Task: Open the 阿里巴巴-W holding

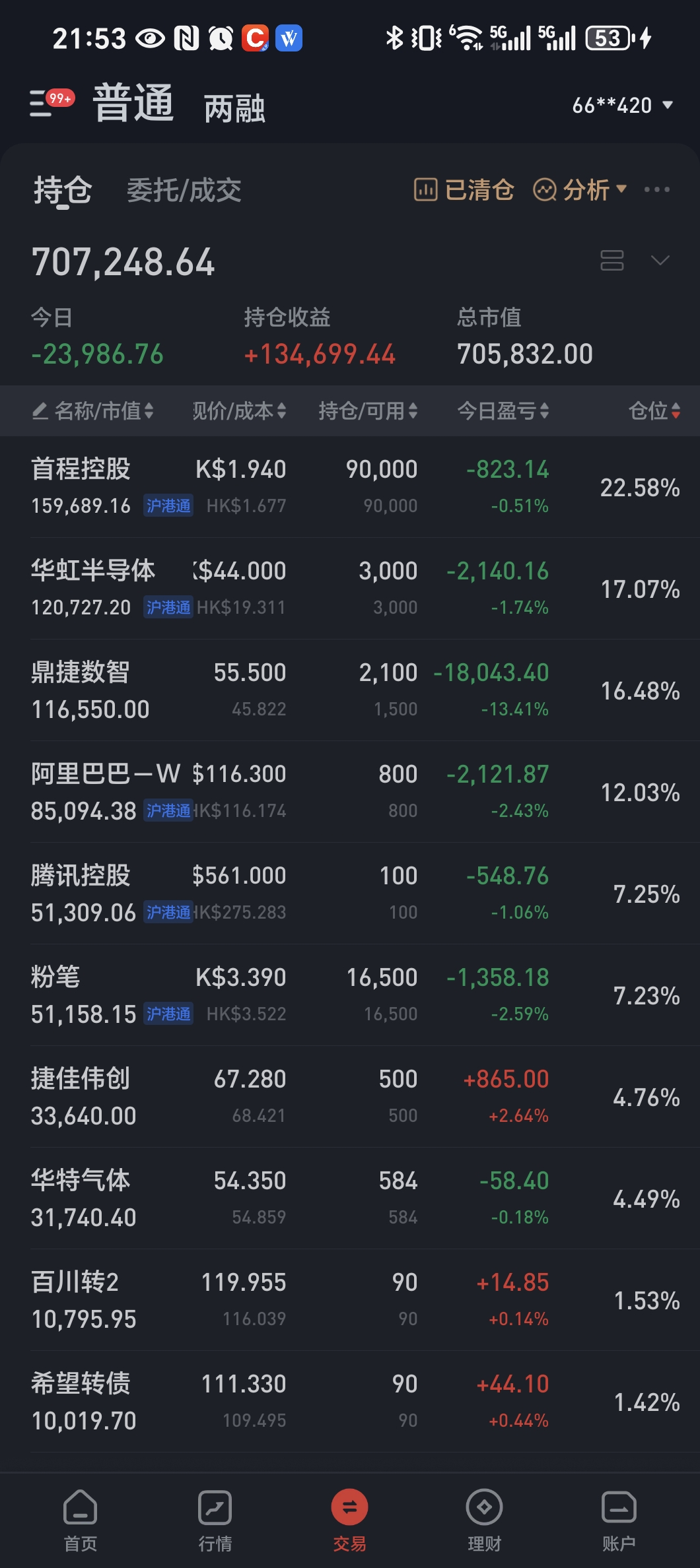Action: tap(350, 792)
